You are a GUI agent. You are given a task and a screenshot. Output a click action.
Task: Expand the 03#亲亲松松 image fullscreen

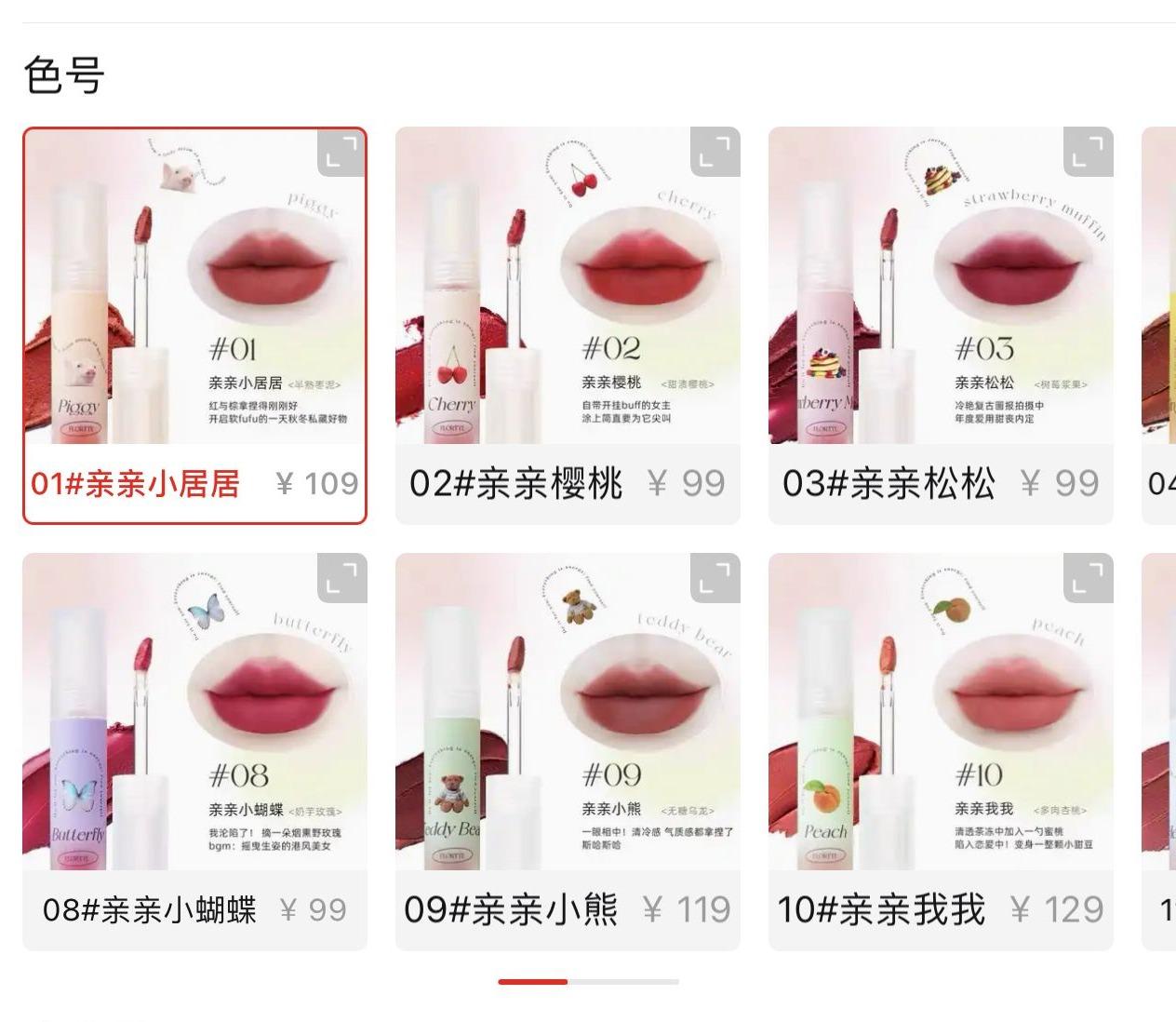click(x=1088, y=153)
